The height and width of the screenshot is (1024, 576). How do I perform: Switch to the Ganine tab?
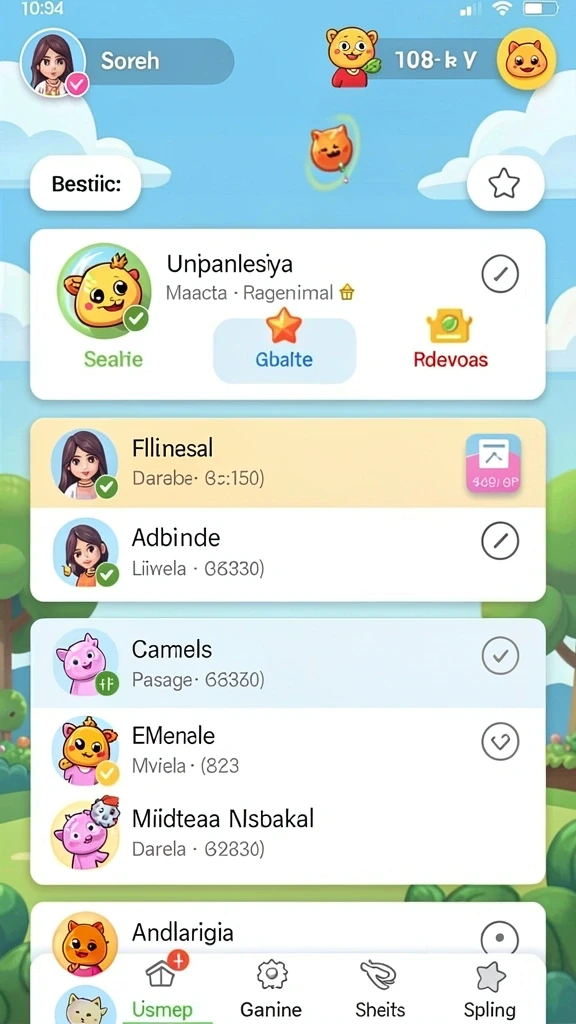[x=271, y=988]
